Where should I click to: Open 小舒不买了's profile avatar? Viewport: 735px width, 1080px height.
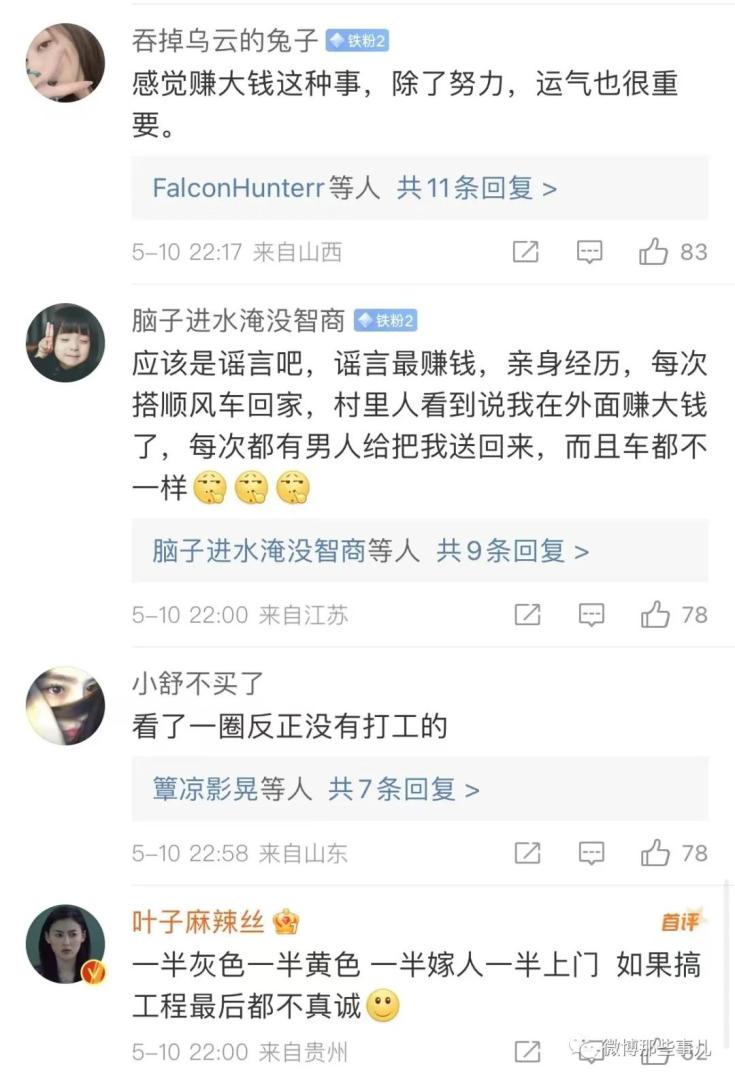click(x=65, y=705)
